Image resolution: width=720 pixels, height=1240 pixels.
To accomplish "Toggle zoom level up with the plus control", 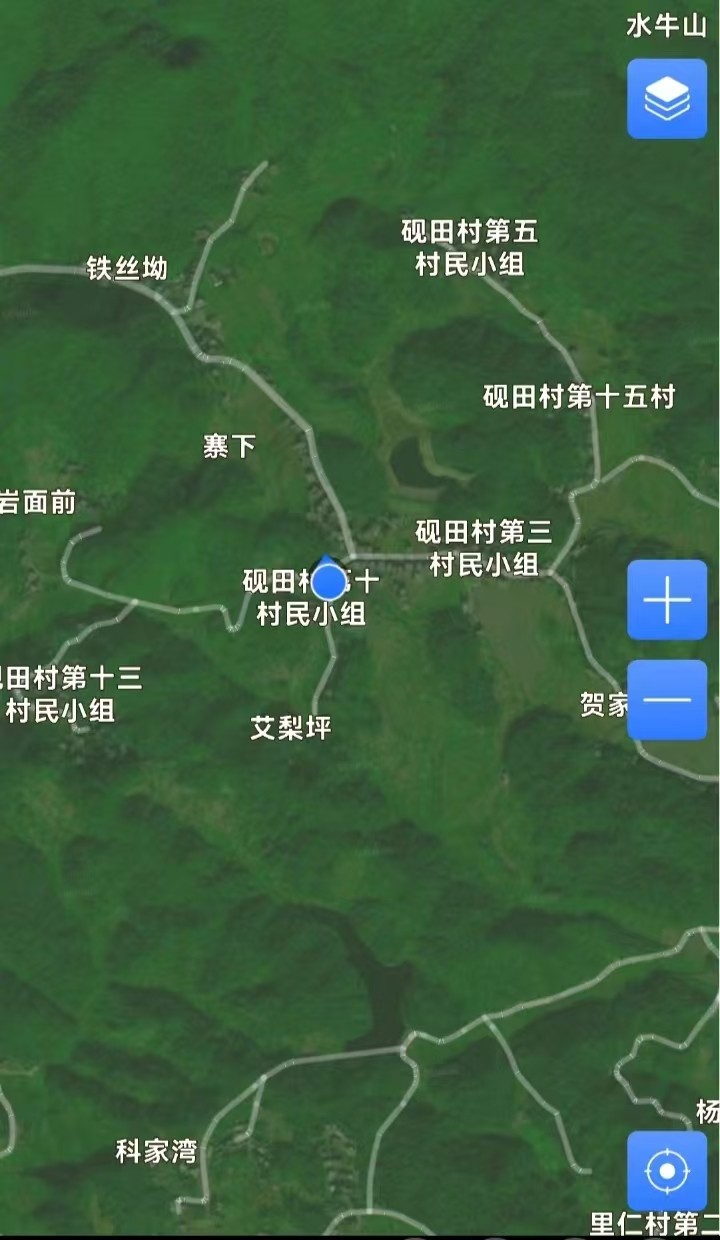I will pyautogui.click(x=666, y=601).
